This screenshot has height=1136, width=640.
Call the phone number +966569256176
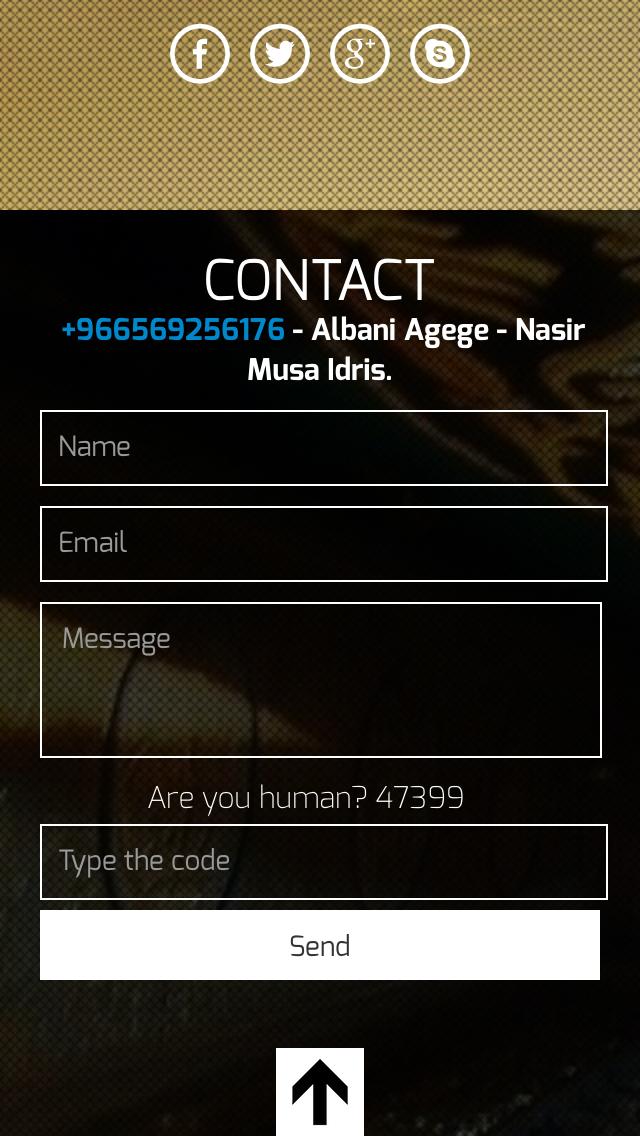coord(173,331)
